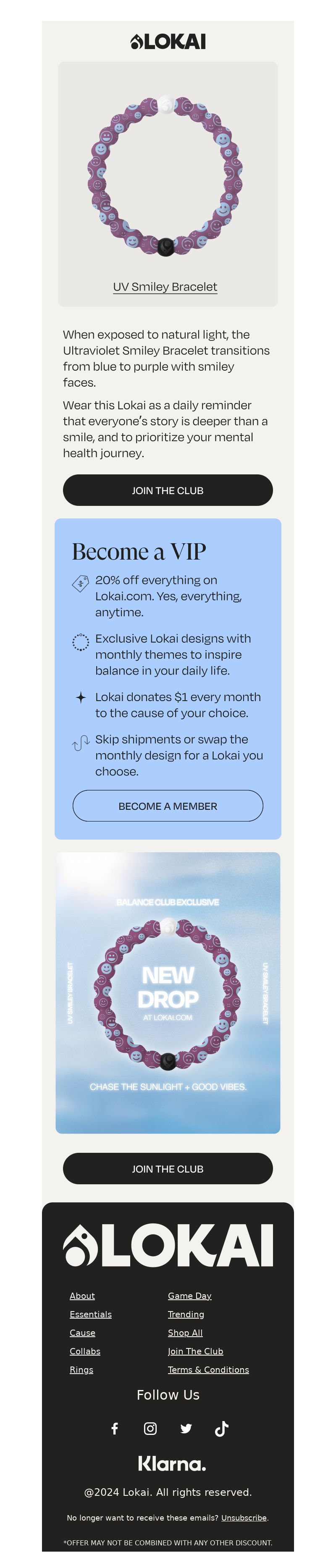Tap Join the Club below the bracelet description

[x=168, y=490]
